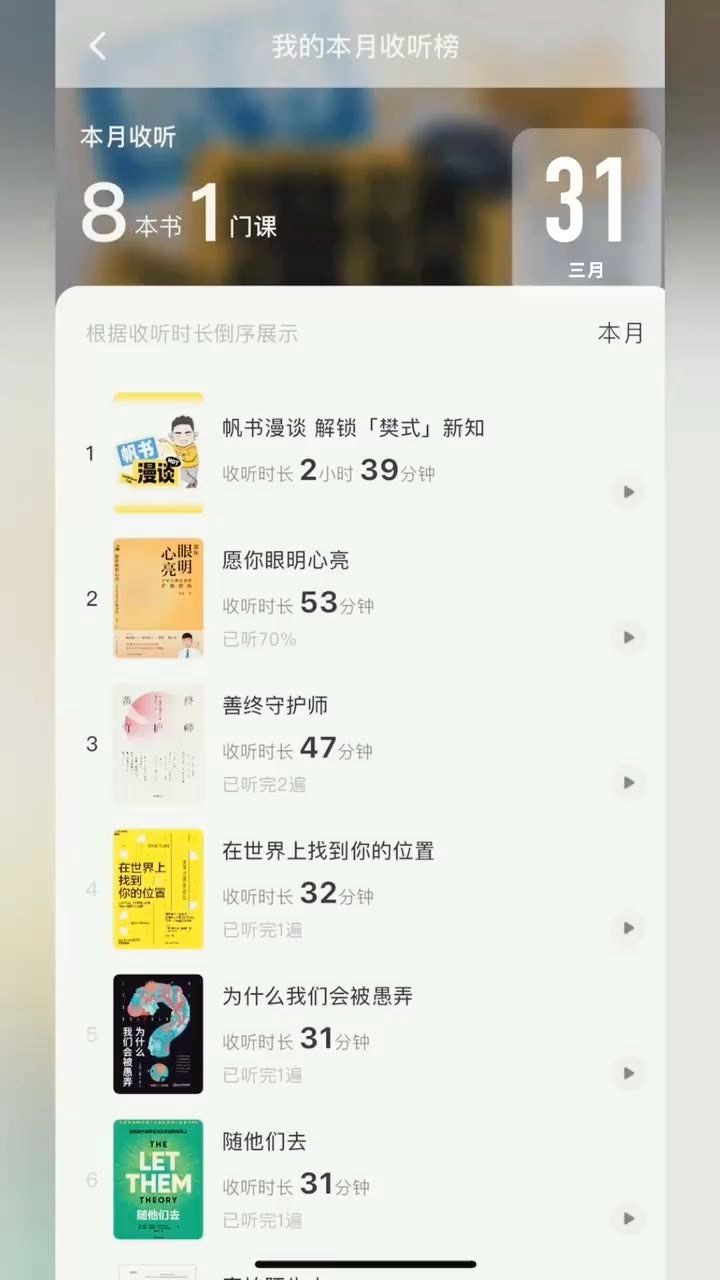720x1280 pixels.
Task: Play 善终守护师
Action: 628,782
